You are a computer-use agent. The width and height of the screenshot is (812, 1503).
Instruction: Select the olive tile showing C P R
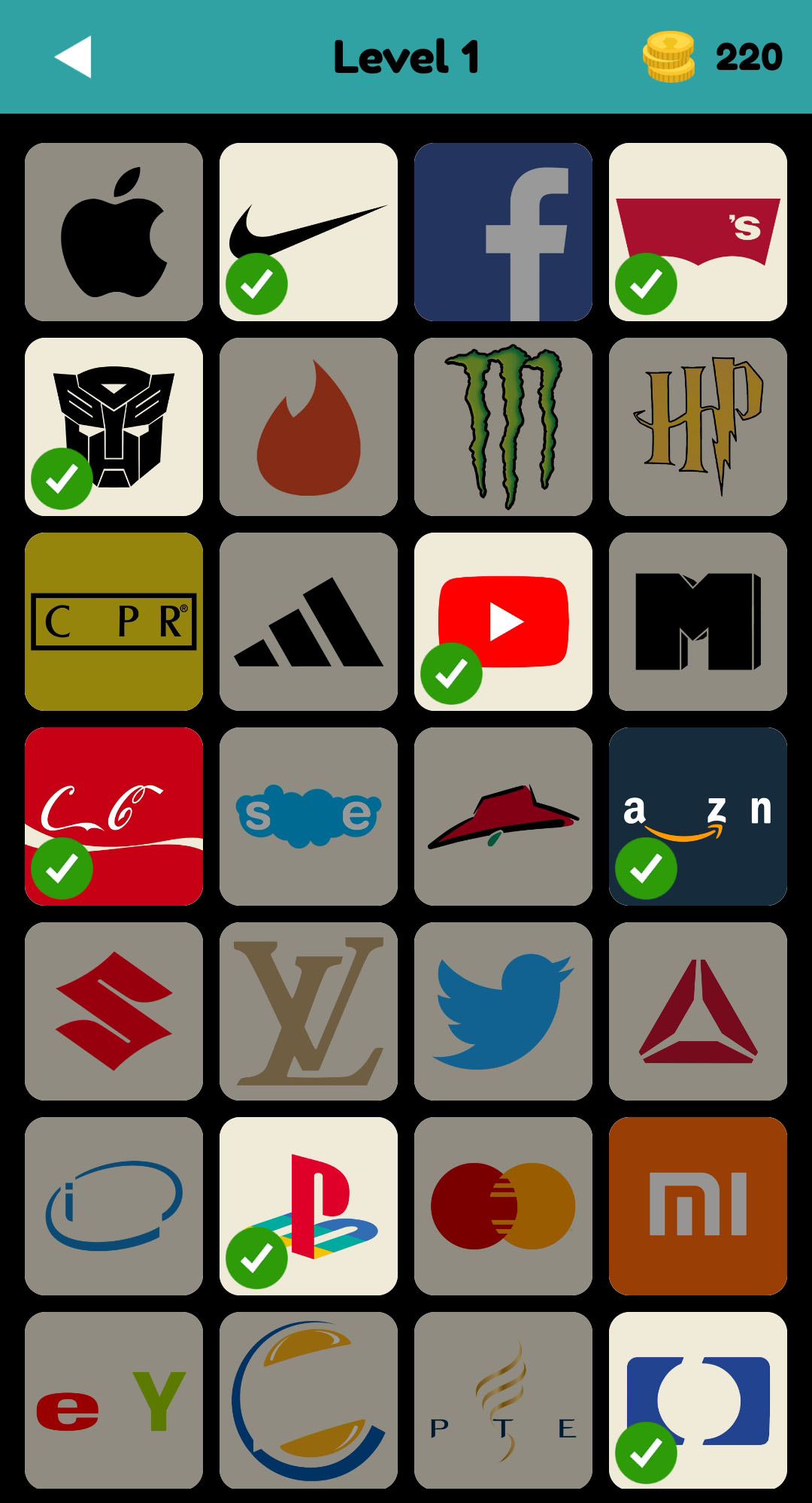tap(114, 621)
